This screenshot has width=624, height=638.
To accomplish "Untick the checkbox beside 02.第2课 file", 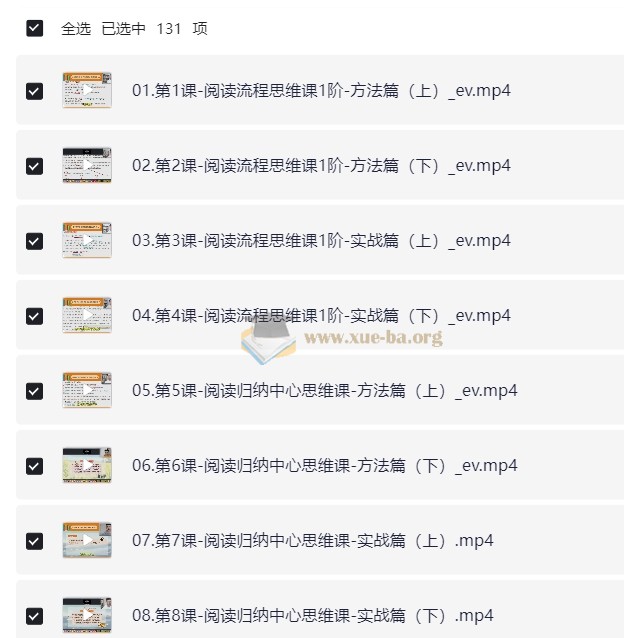I will pos(35,166).
